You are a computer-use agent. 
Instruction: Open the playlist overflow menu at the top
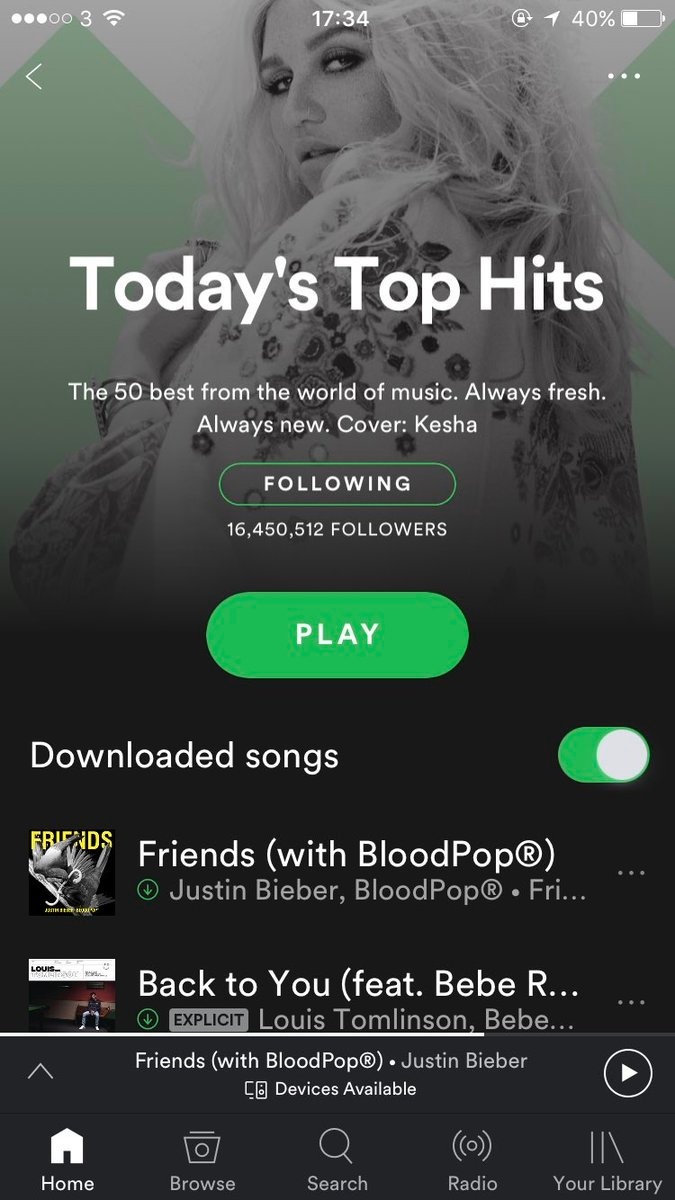tap(623, 76)
